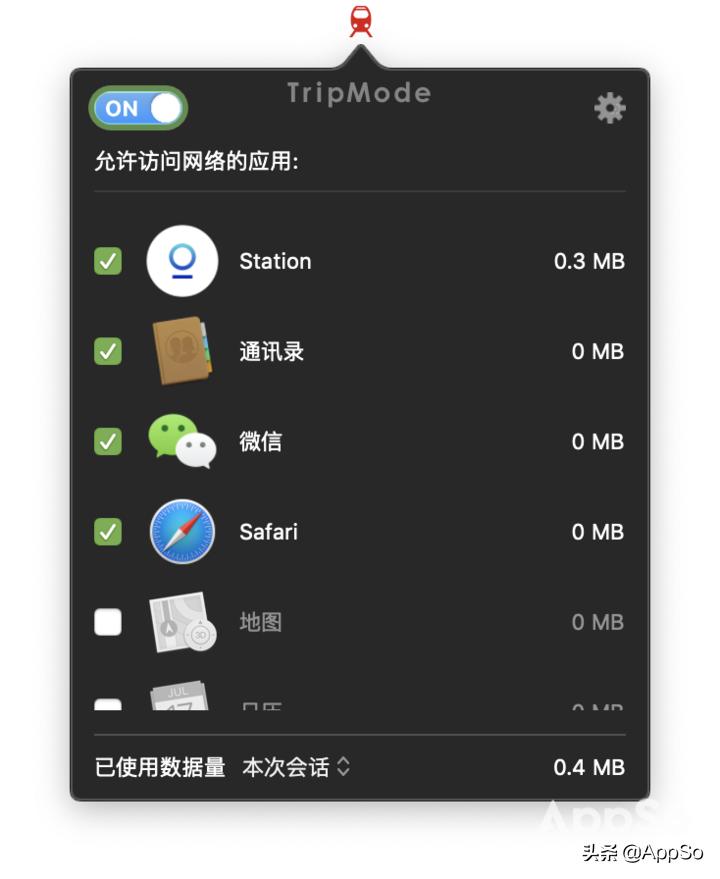
Task: Click the TripMode train icon above the window
Action: (360, 21)
